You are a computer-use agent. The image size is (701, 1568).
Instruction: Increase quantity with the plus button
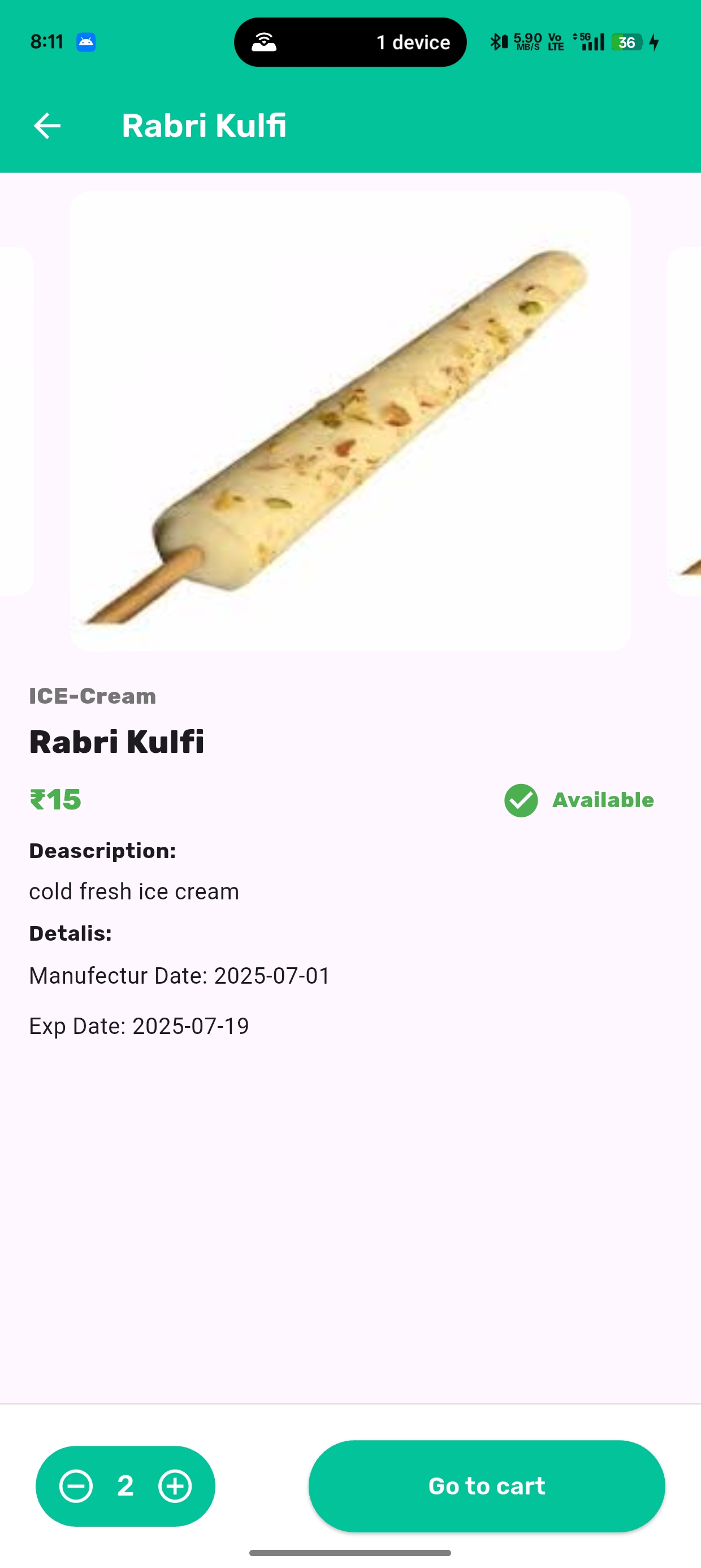(175, 1486)
